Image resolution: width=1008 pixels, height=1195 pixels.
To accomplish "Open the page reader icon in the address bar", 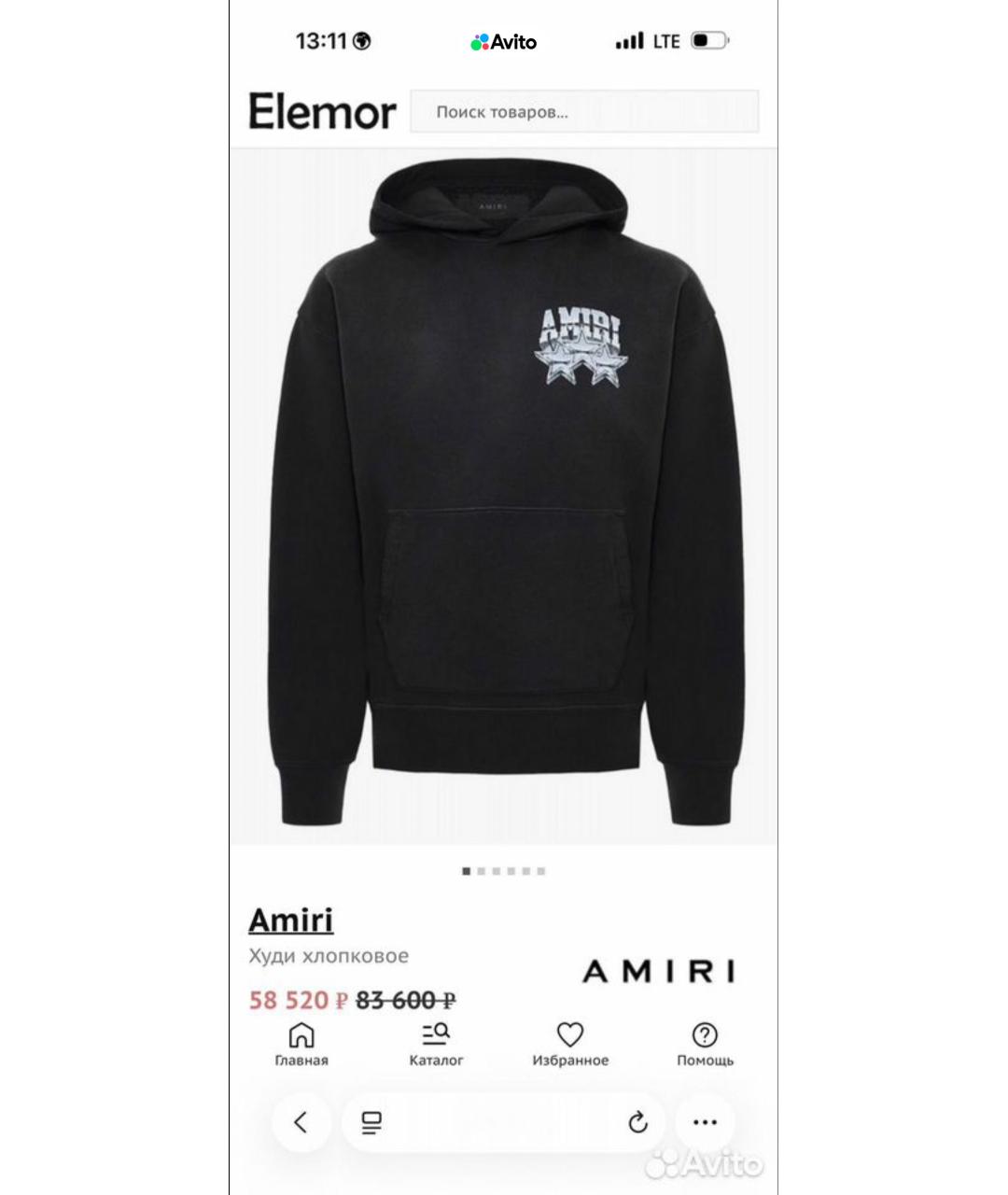I will [371, 1122].
